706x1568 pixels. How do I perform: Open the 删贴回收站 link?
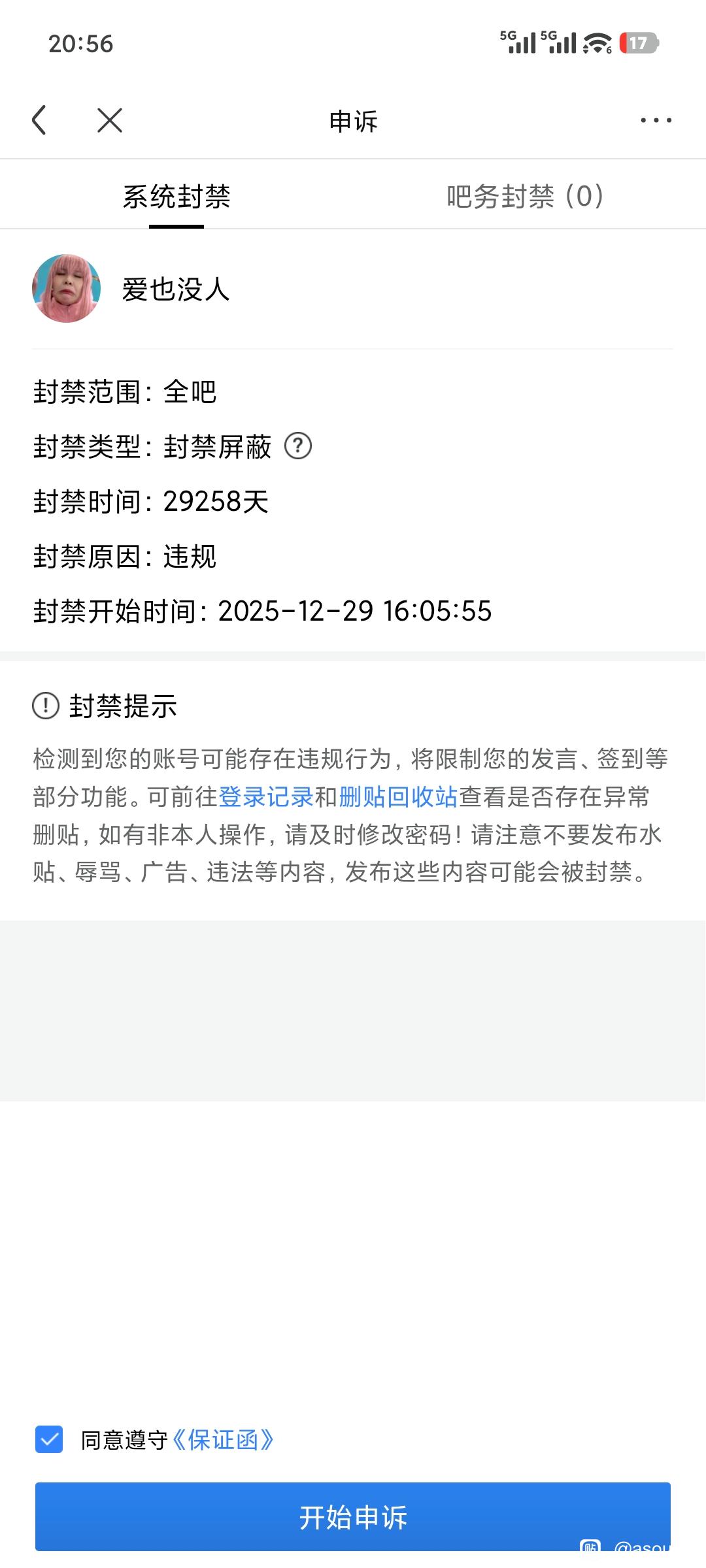click(x=398, y=797)
